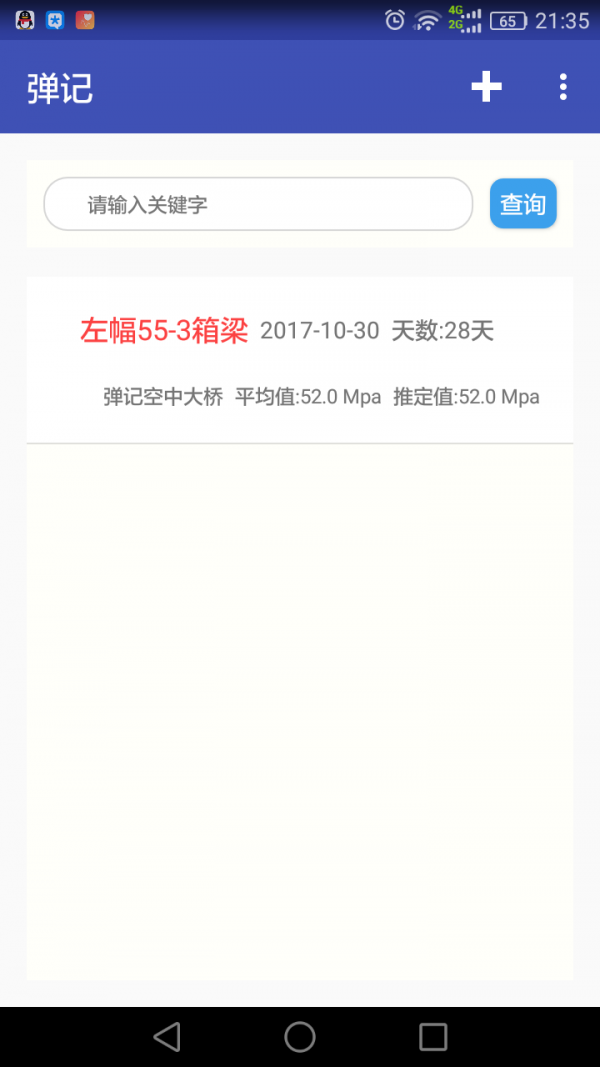This screenshot has height=1067, width=600.
Task: Open the 左幅55-3箱梁 record
Action: coord(299,360)
